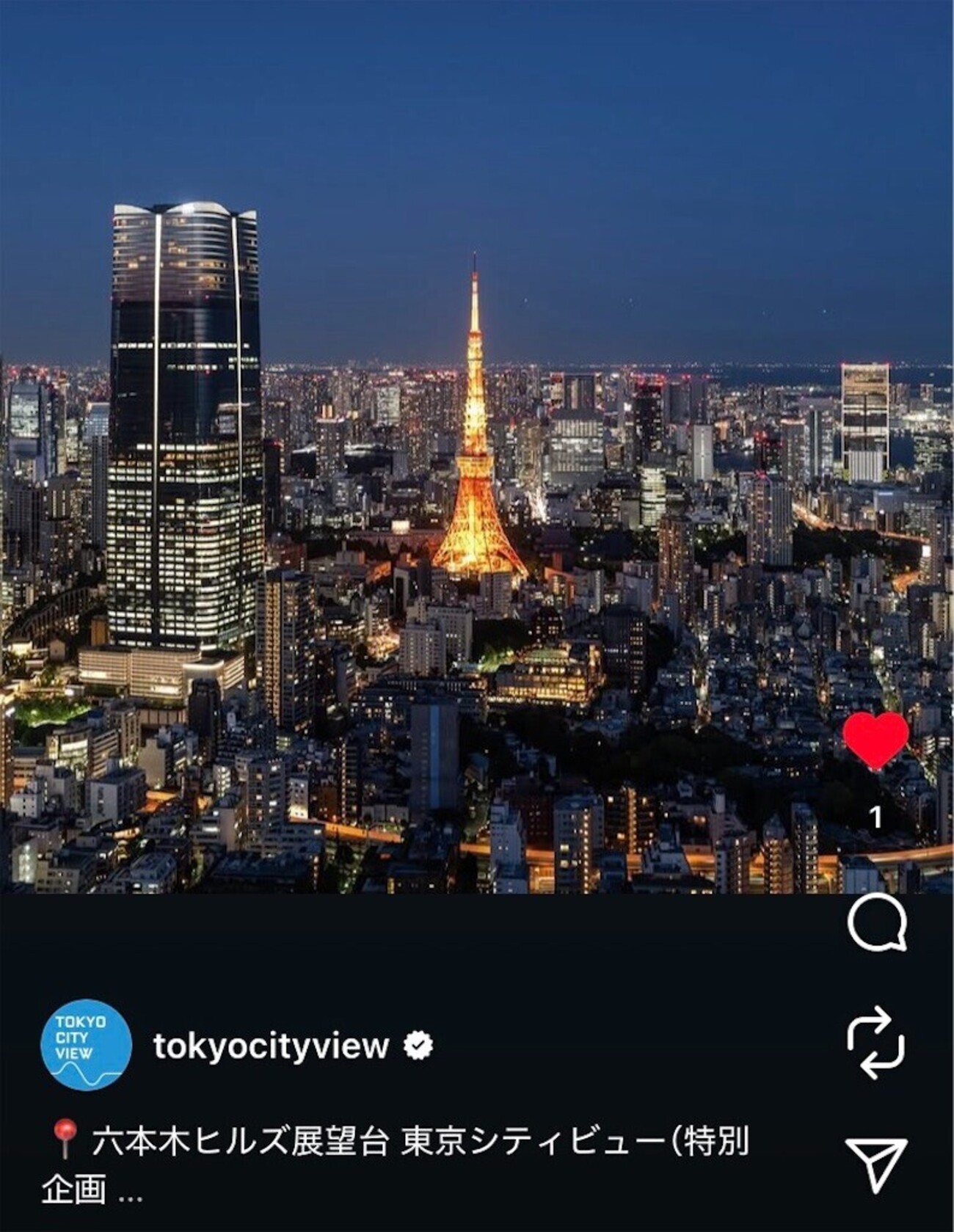Open the tokyocityview profile picture
This screenshot has height=1232, width=954.
(x=86, y=1044)
